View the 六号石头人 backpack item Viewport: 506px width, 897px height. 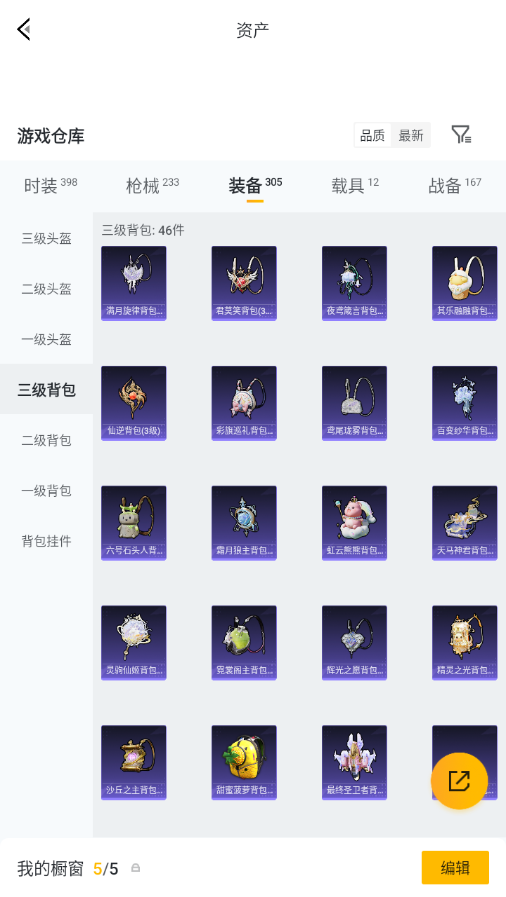(134, 523)
